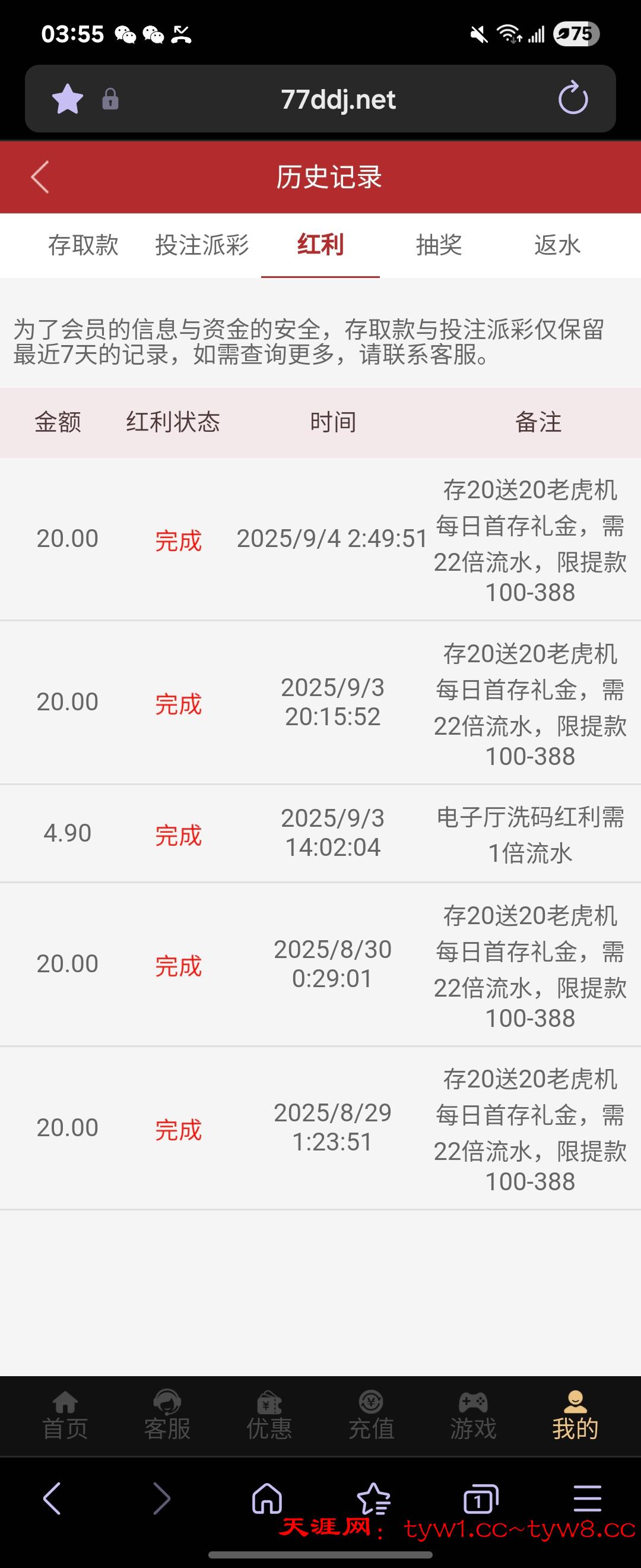Open the 充值 recharge section
The image size is (641, 1568).
pyautogui.click(x=371, y=1416)
